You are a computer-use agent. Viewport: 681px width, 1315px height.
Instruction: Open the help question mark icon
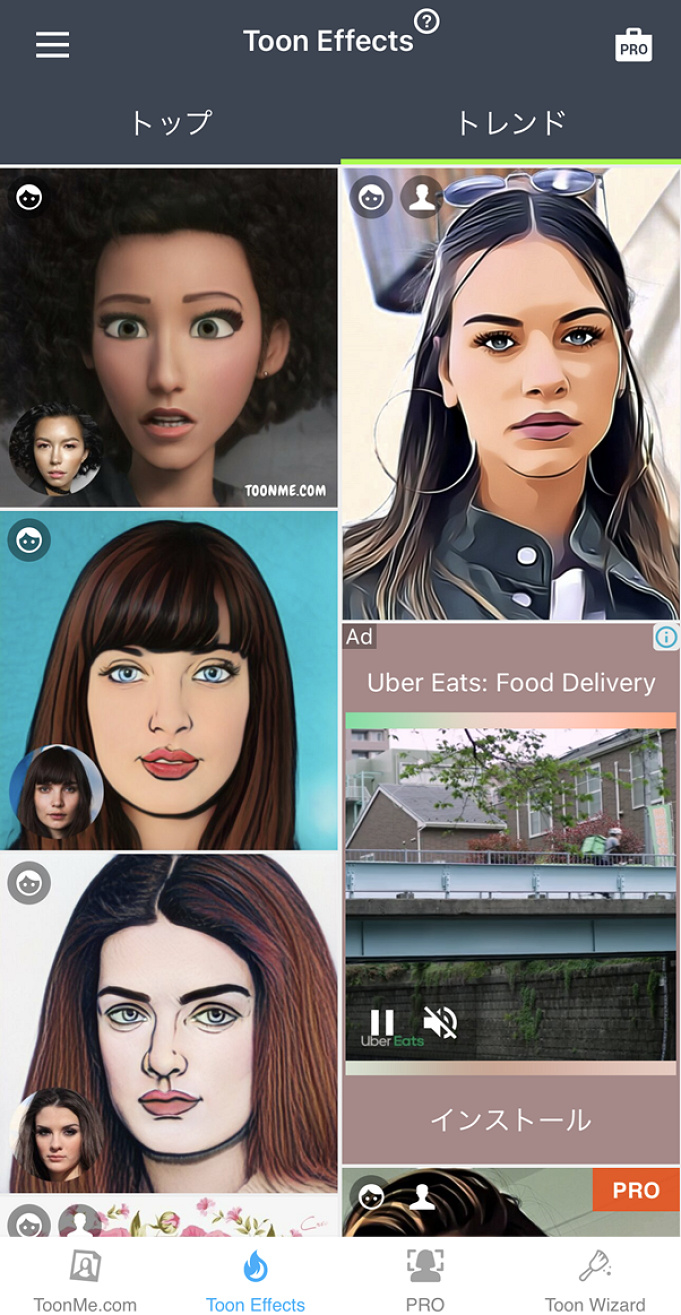427,21
